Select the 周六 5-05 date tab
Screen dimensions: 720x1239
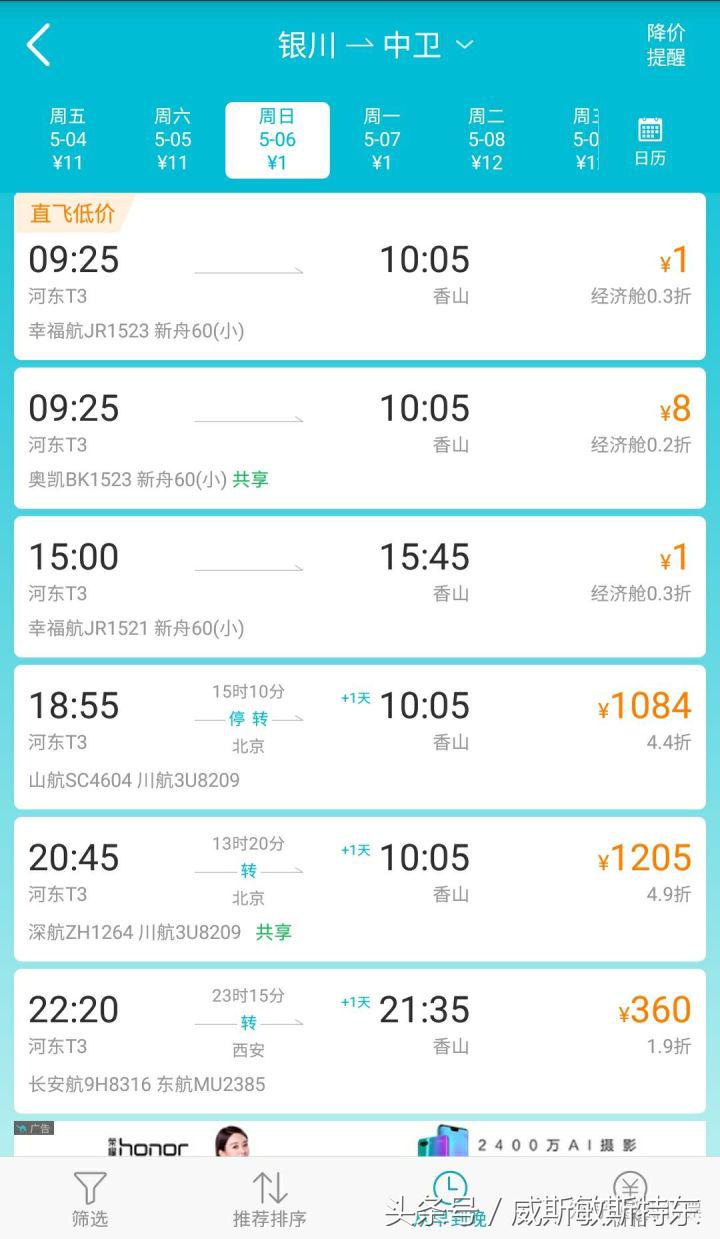[172, 140]
